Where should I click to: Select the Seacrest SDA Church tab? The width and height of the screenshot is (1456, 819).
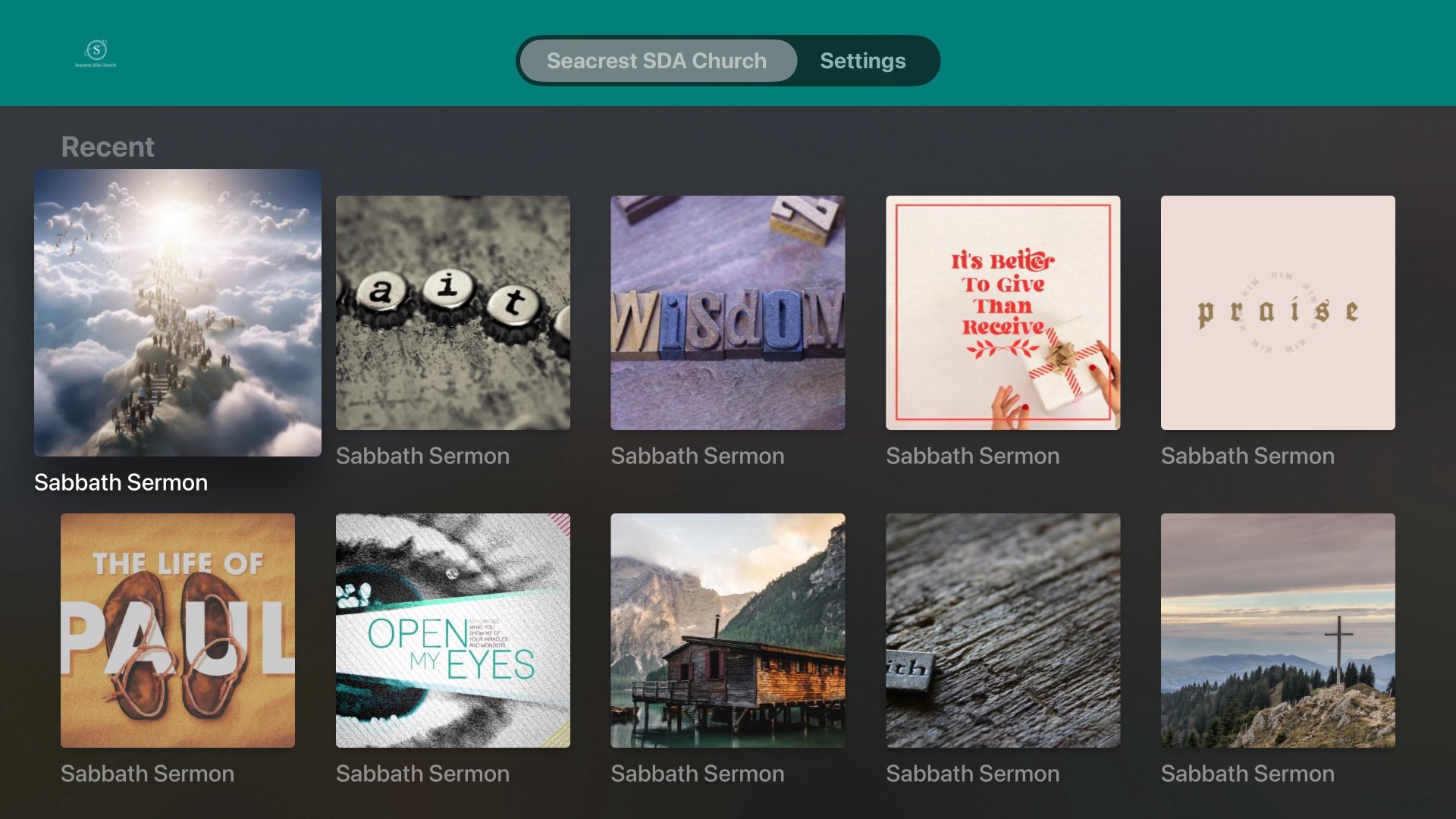pyautogui.click(x=657, y=61)
